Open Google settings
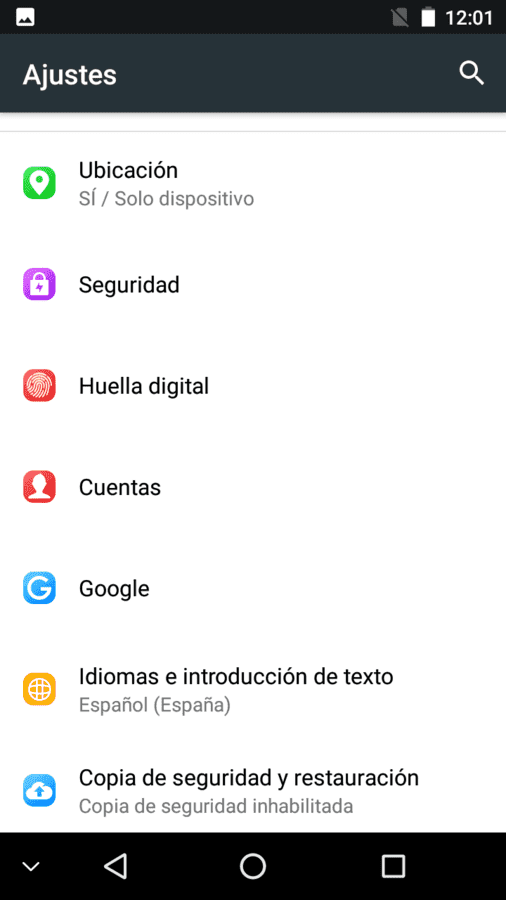 (x=253, y=588)
